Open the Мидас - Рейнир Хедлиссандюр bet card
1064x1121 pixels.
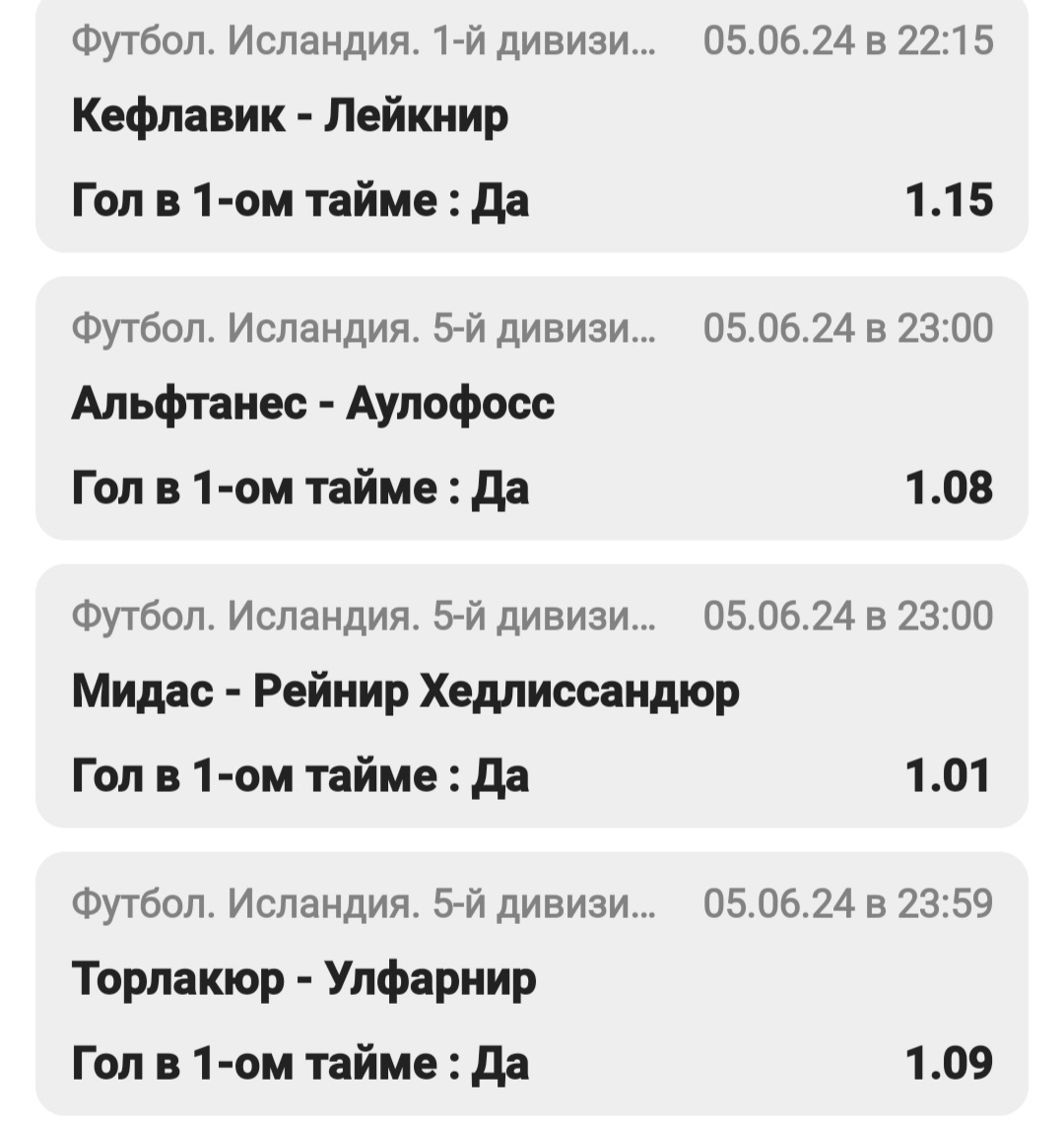coord(532,693)
